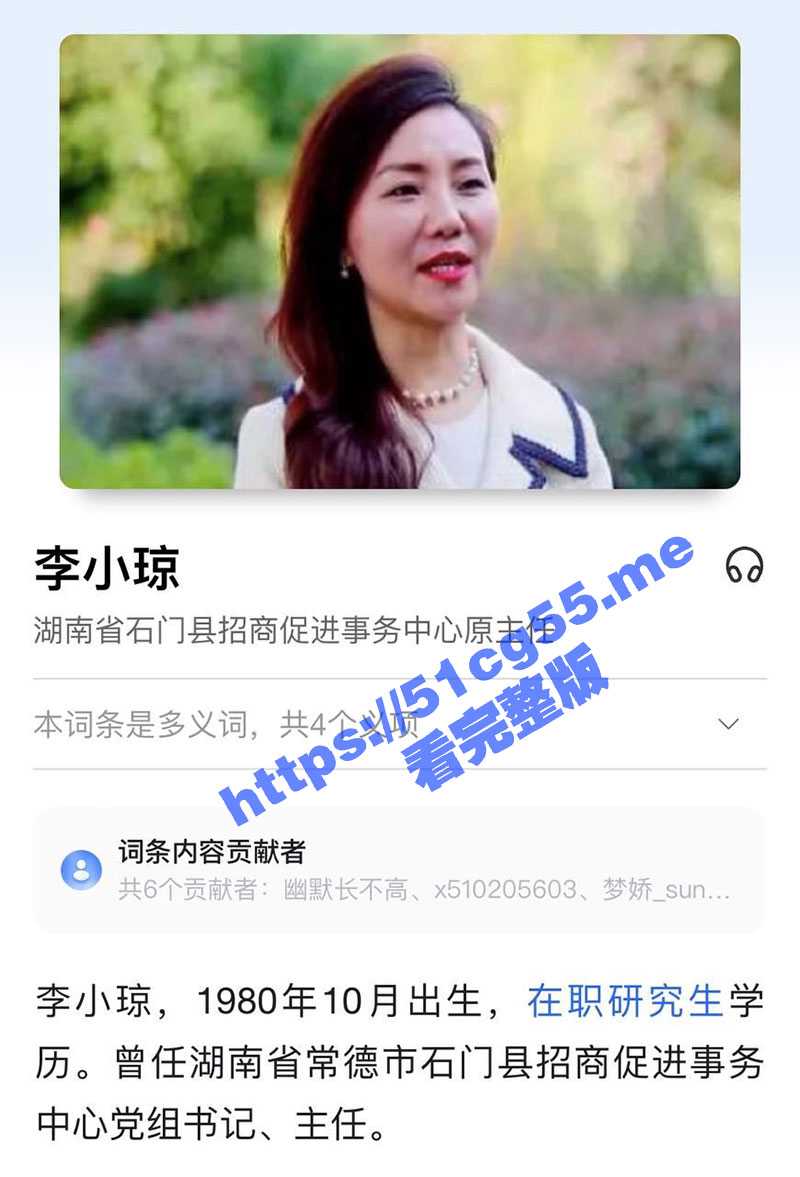
Task: View the entry's top photo of 李小琼
Action: pos(400,262)
